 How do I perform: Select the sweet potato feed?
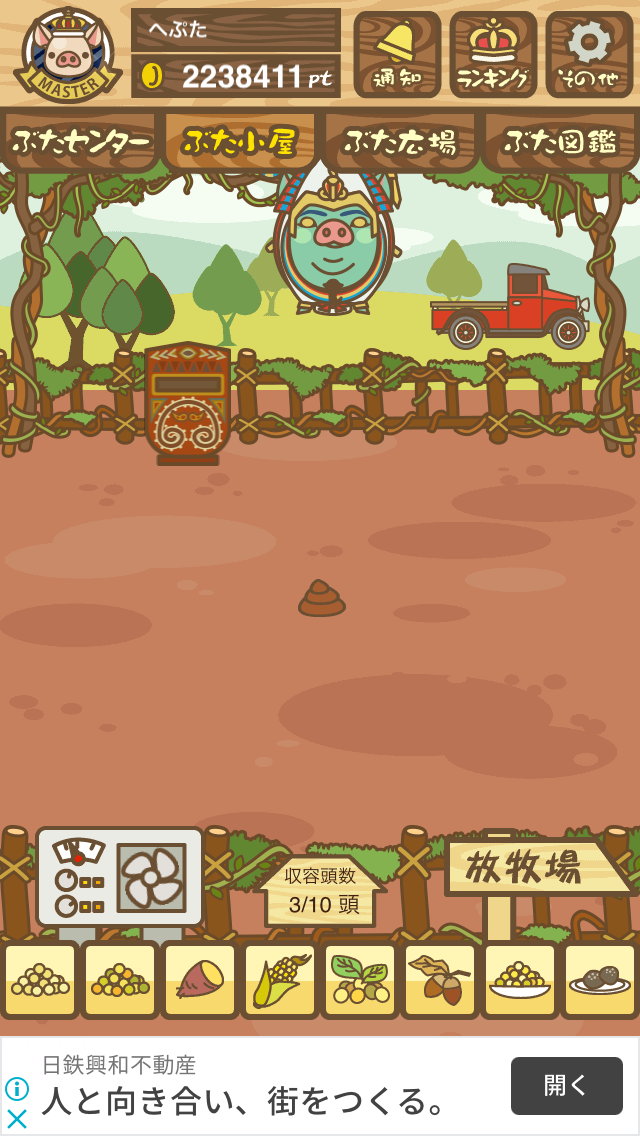pyautogui.click(x=200, y=980)
